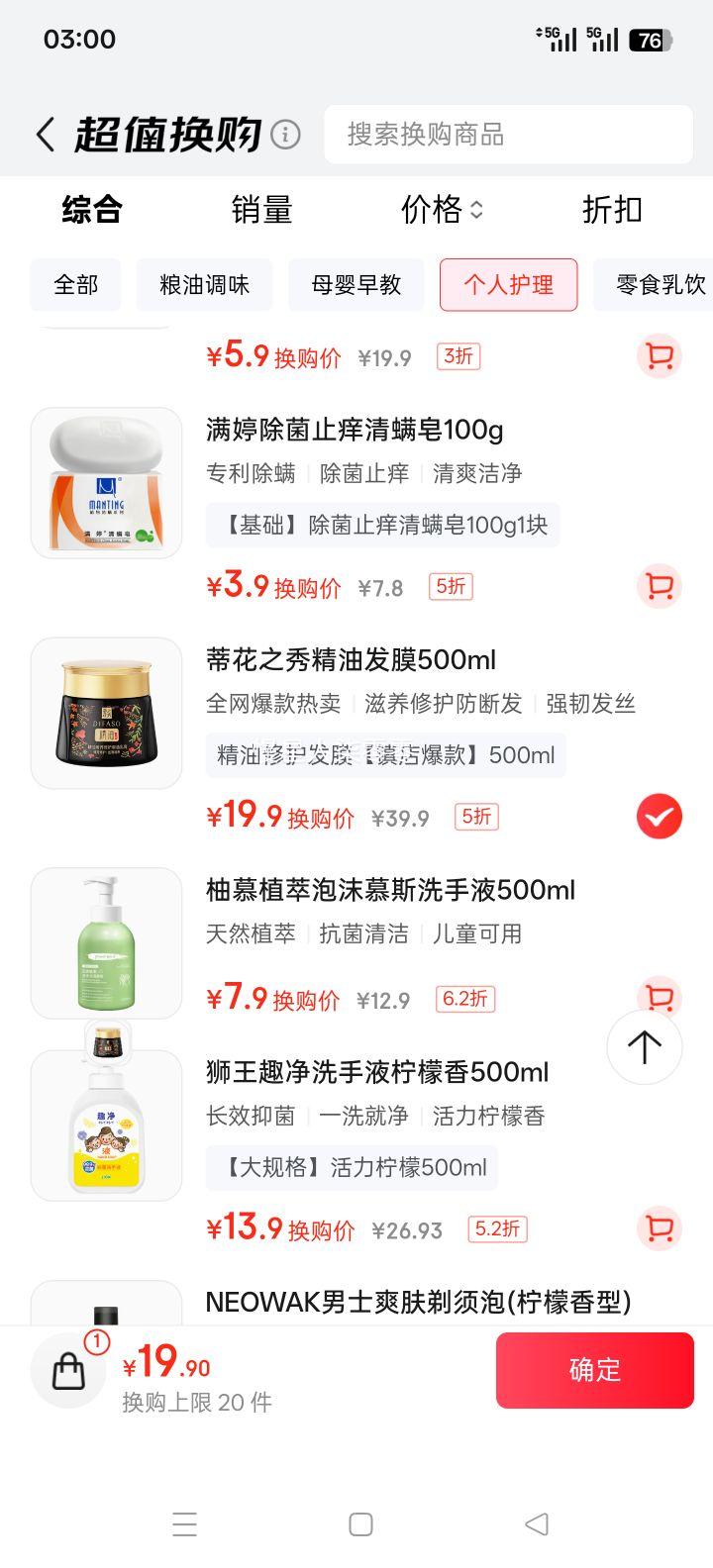This screenshot has width=713, height=1568.
Task: Open the shopping bag with the red badge
Action: point(67,1370)
